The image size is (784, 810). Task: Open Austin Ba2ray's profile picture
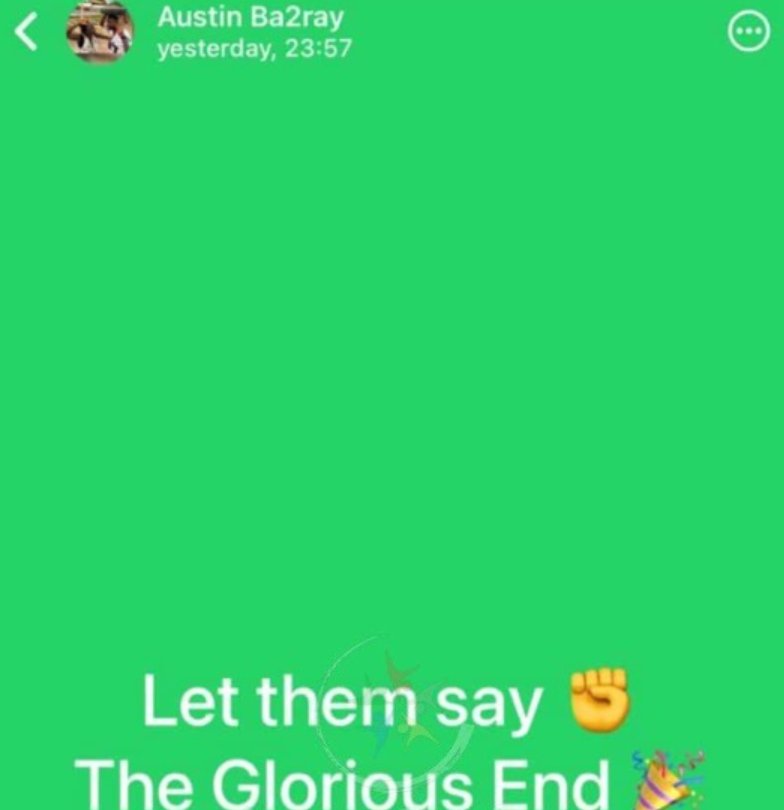coord(100,32)
